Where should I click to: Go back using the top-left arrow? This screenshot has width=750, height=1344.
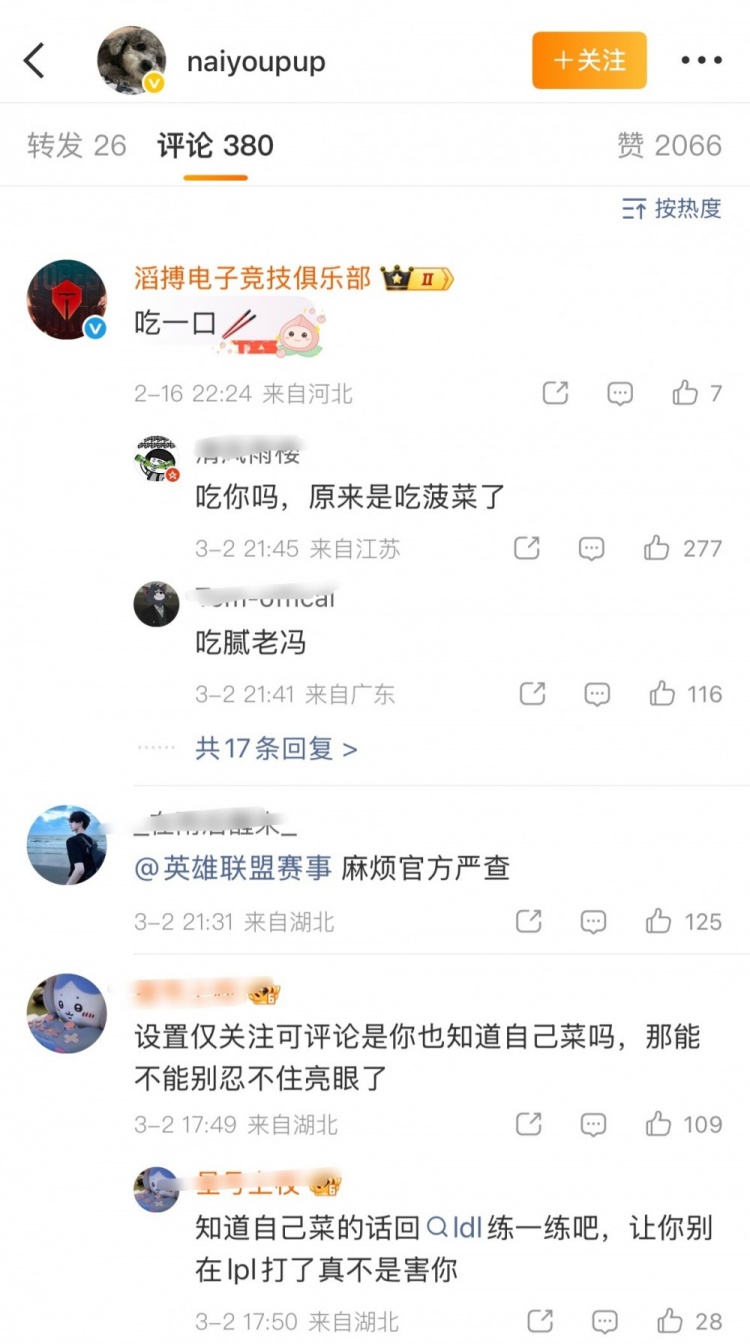35,61
